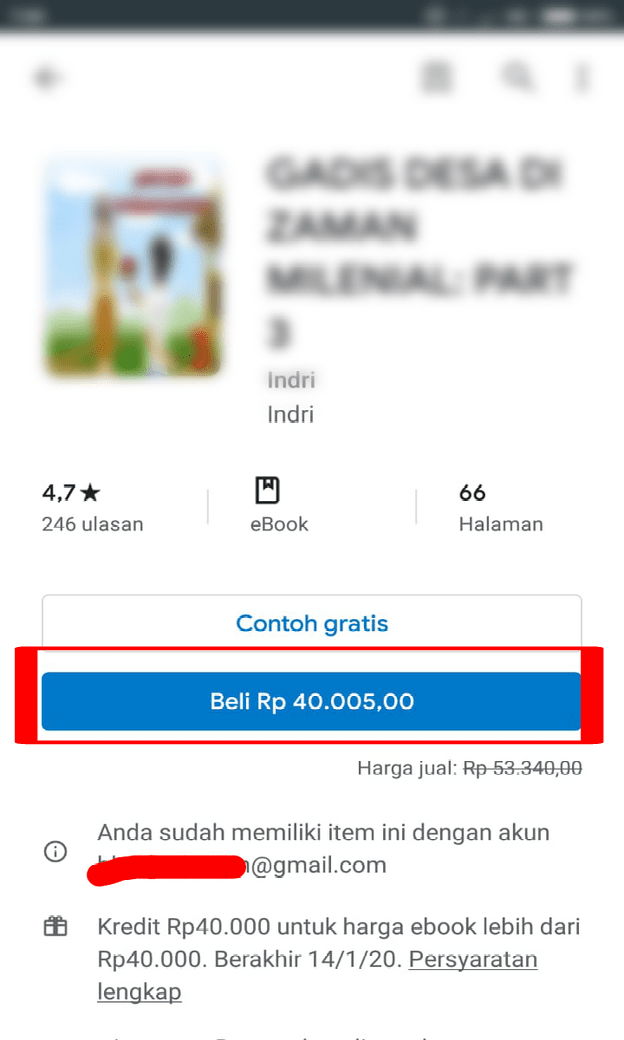Open the search icon
This screenshot has height=1040, width=624.
coord(518,77)
